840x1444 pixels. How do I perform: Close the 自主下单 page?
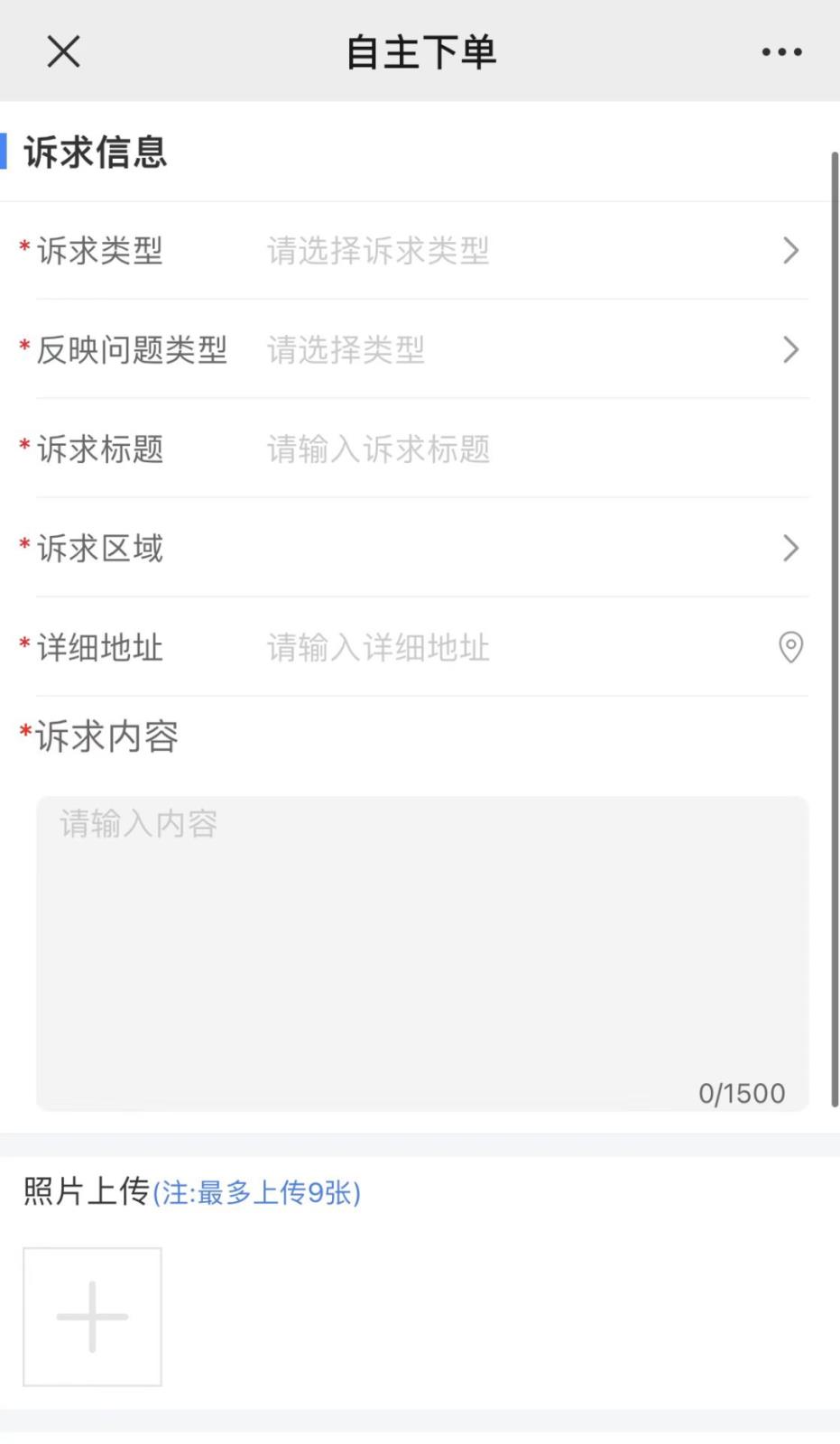63,51
